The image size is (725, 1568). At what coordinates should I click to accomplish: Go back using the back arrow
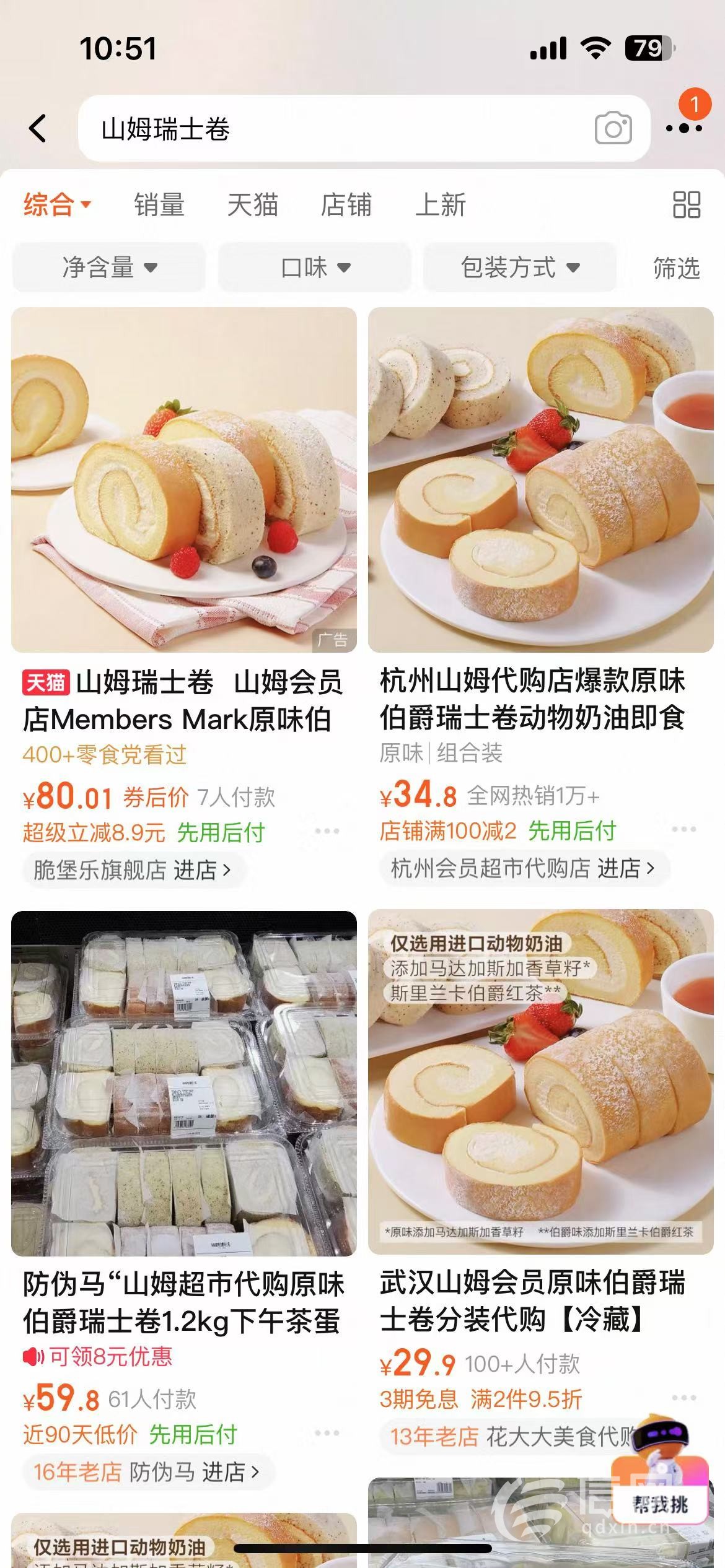pyautogui.click(x=38, y=129)
